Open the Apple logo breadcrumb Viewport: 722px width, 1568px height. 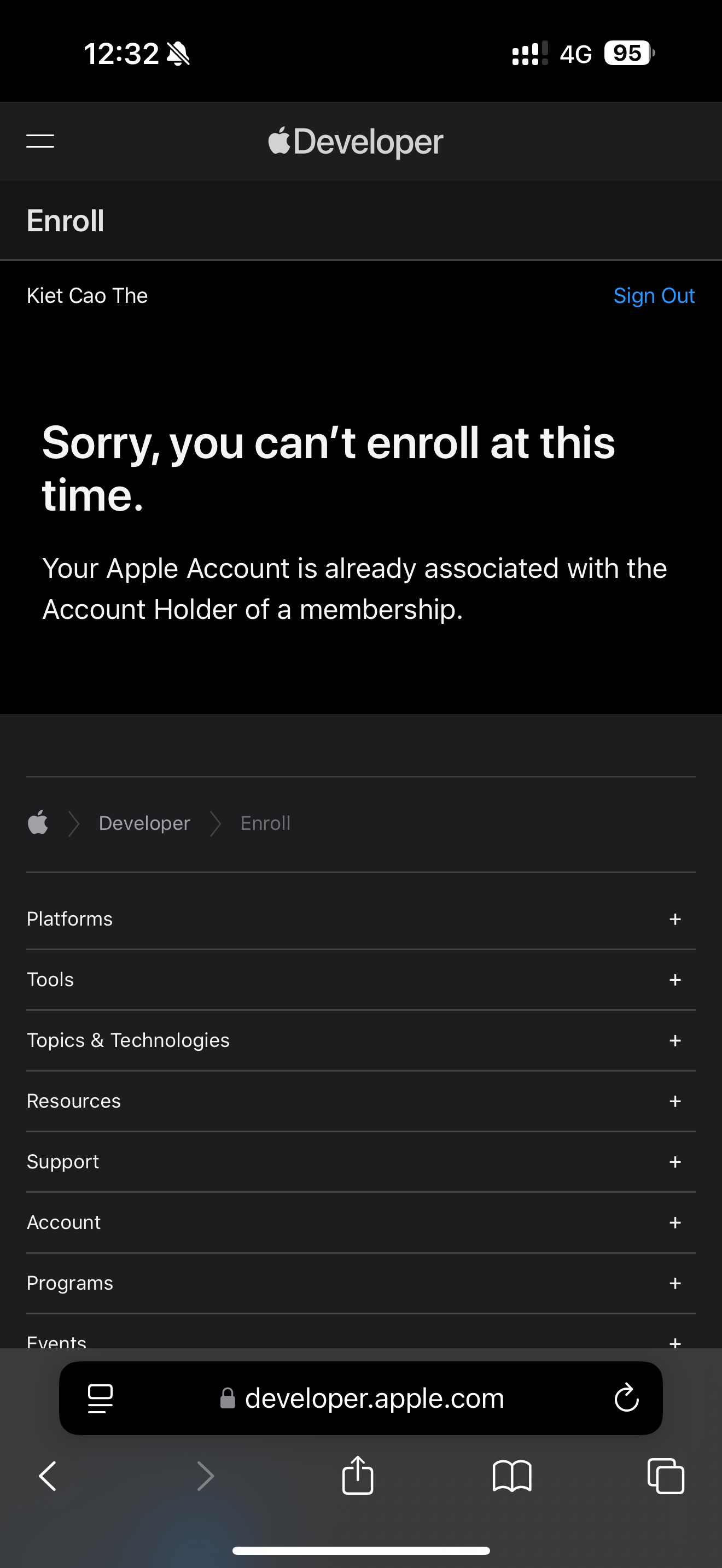click(38, 823)
